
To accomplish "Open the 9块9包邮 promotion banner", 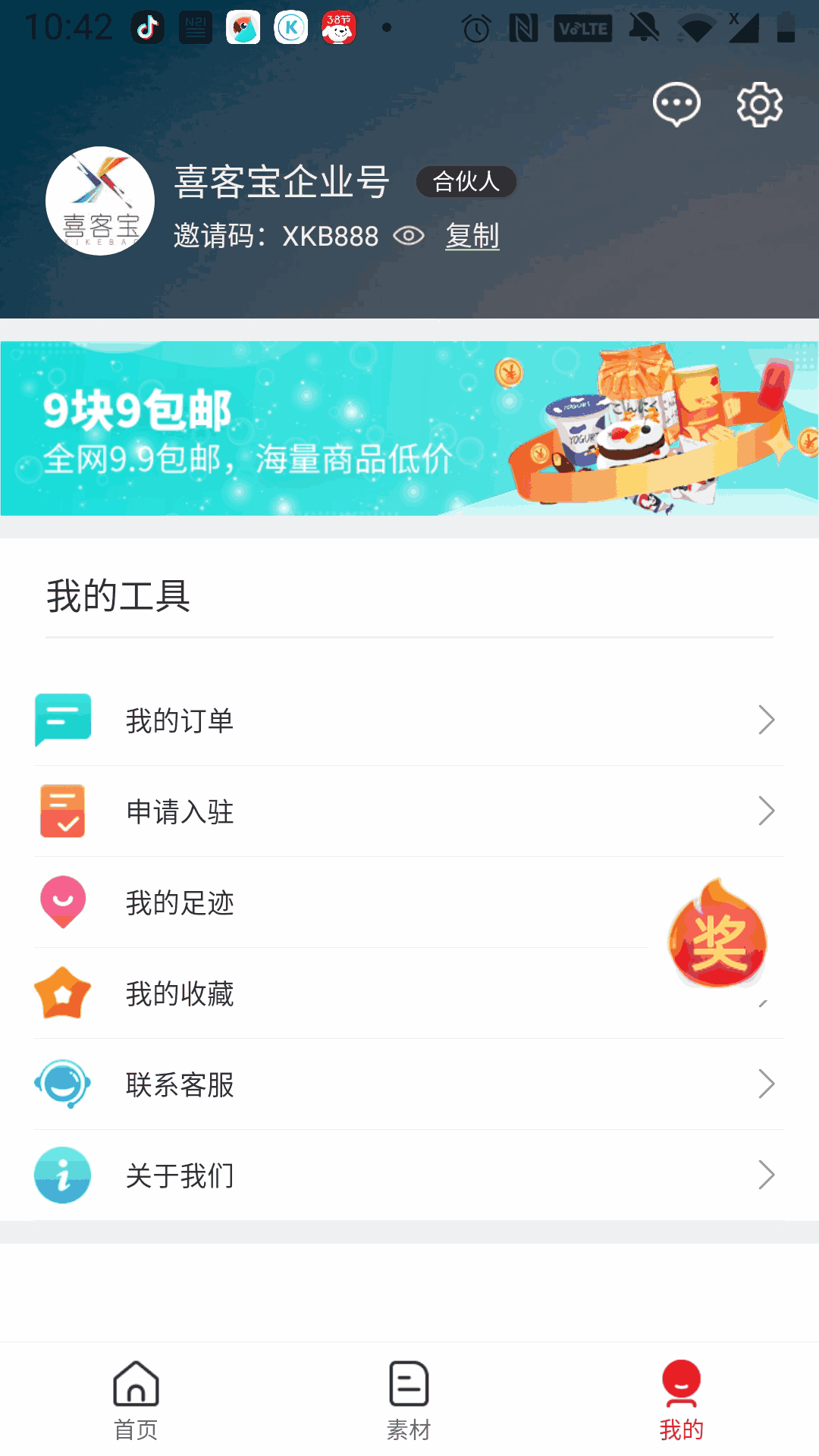I will click(x=409, y=428).
